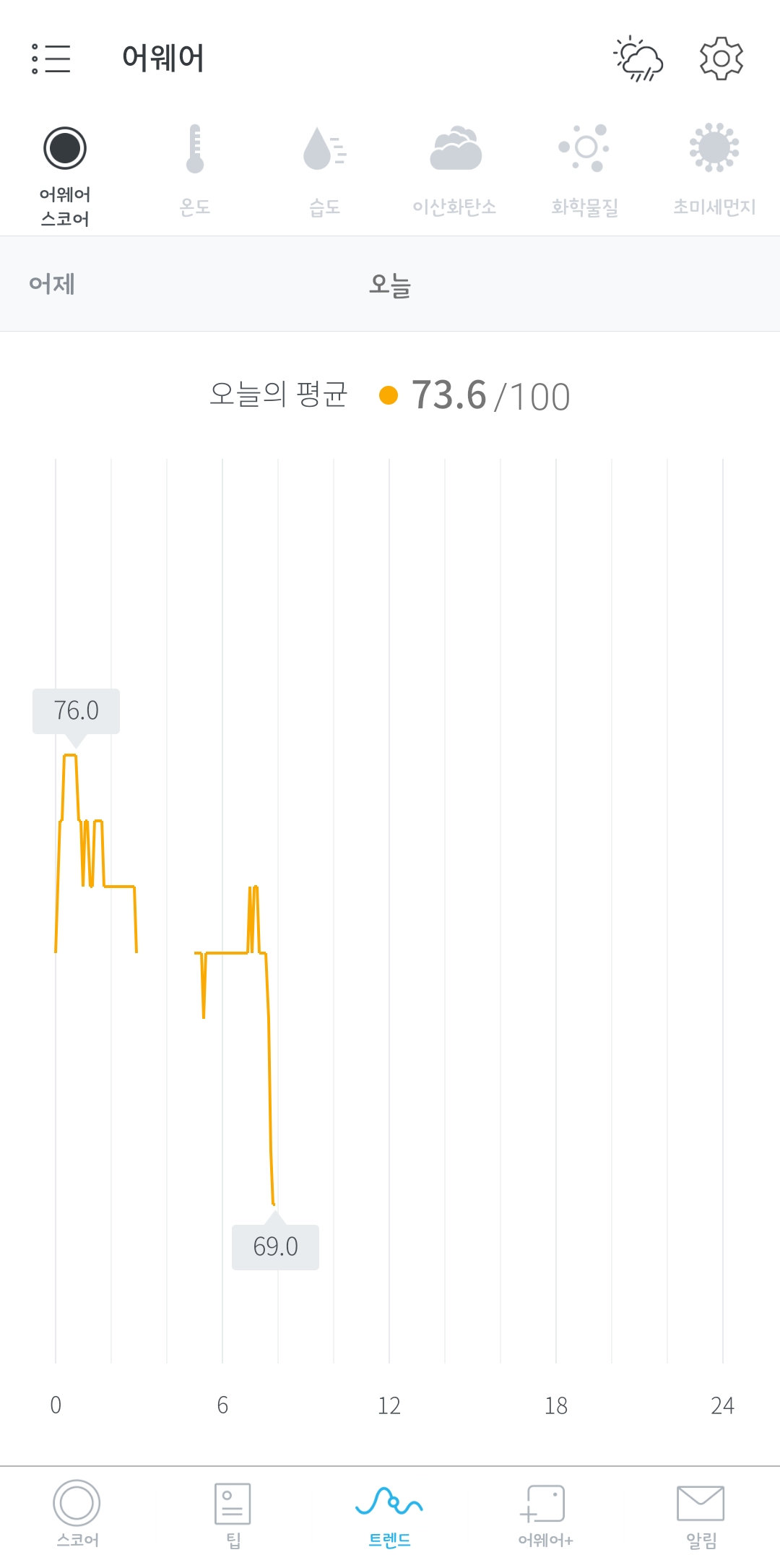
Task: Open the 어웨어+ tab
Action: (545, 1514)
